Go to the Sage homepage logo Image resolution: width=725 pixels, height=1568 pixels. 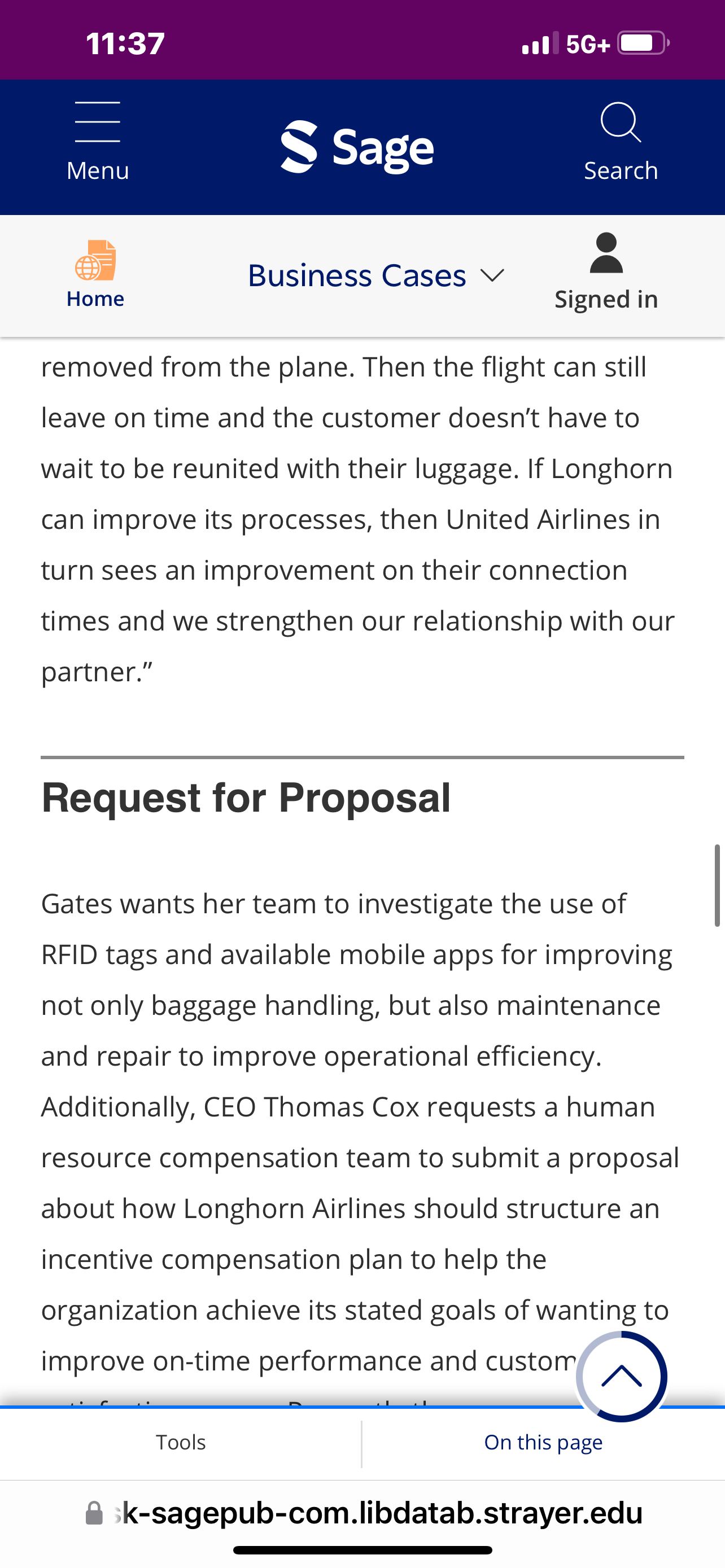(x=357, y=147)
